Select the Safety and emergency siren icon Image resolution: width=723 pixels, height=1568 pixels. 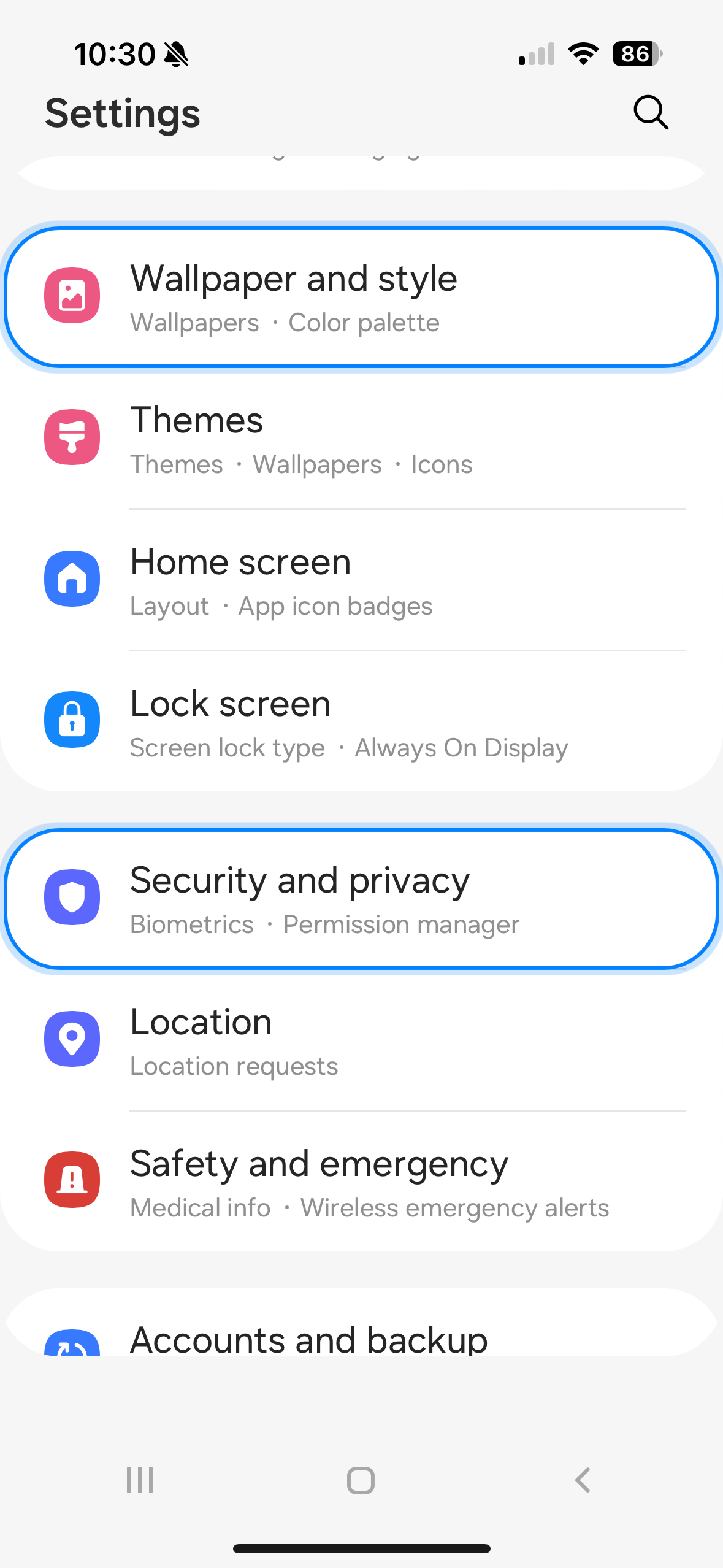pos(72,1180)
